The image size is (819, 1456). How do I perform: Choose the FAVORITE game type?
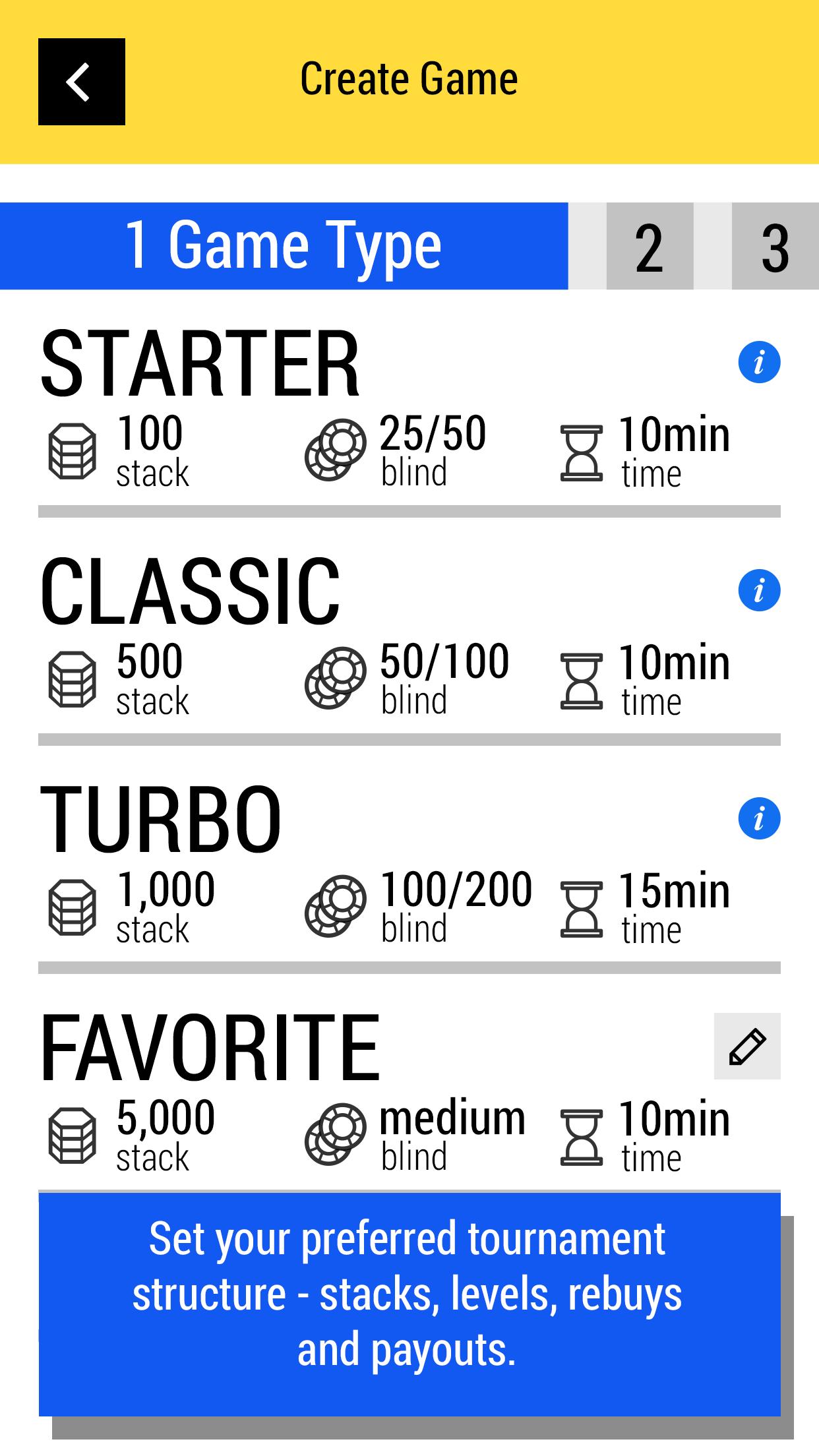click(210, 1048)
